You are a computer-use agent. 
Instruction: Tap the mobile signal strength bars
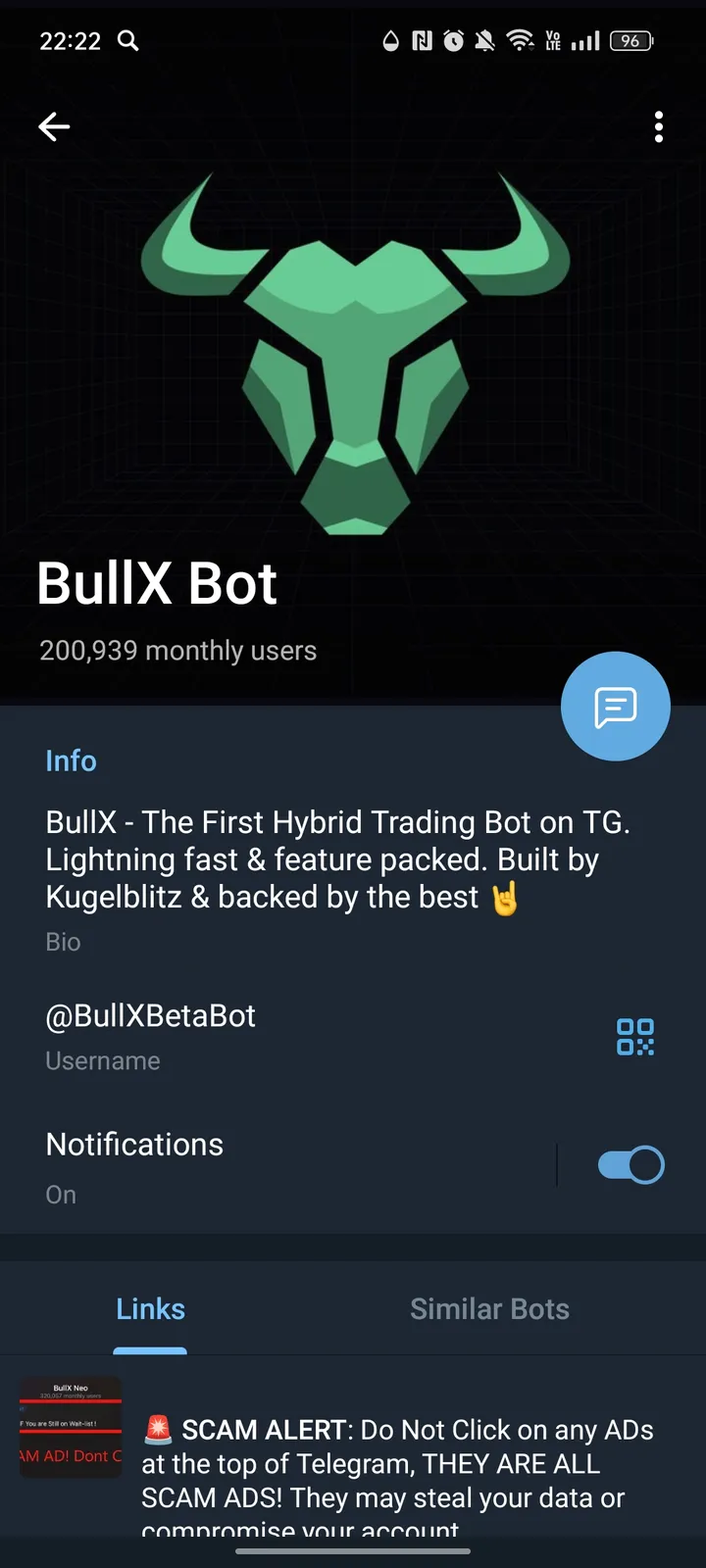tap(584, 41)
